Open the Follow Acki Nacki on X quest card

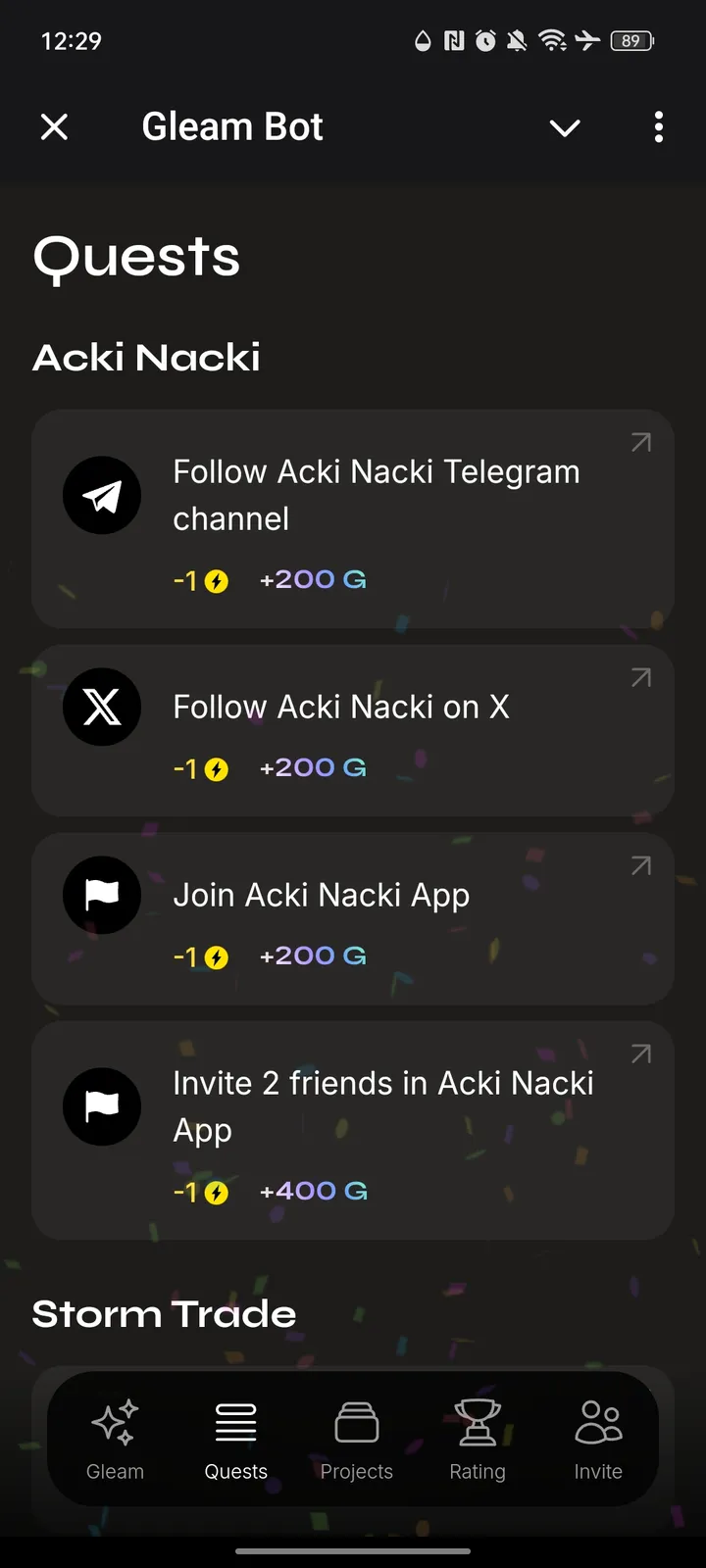[353, 730]
